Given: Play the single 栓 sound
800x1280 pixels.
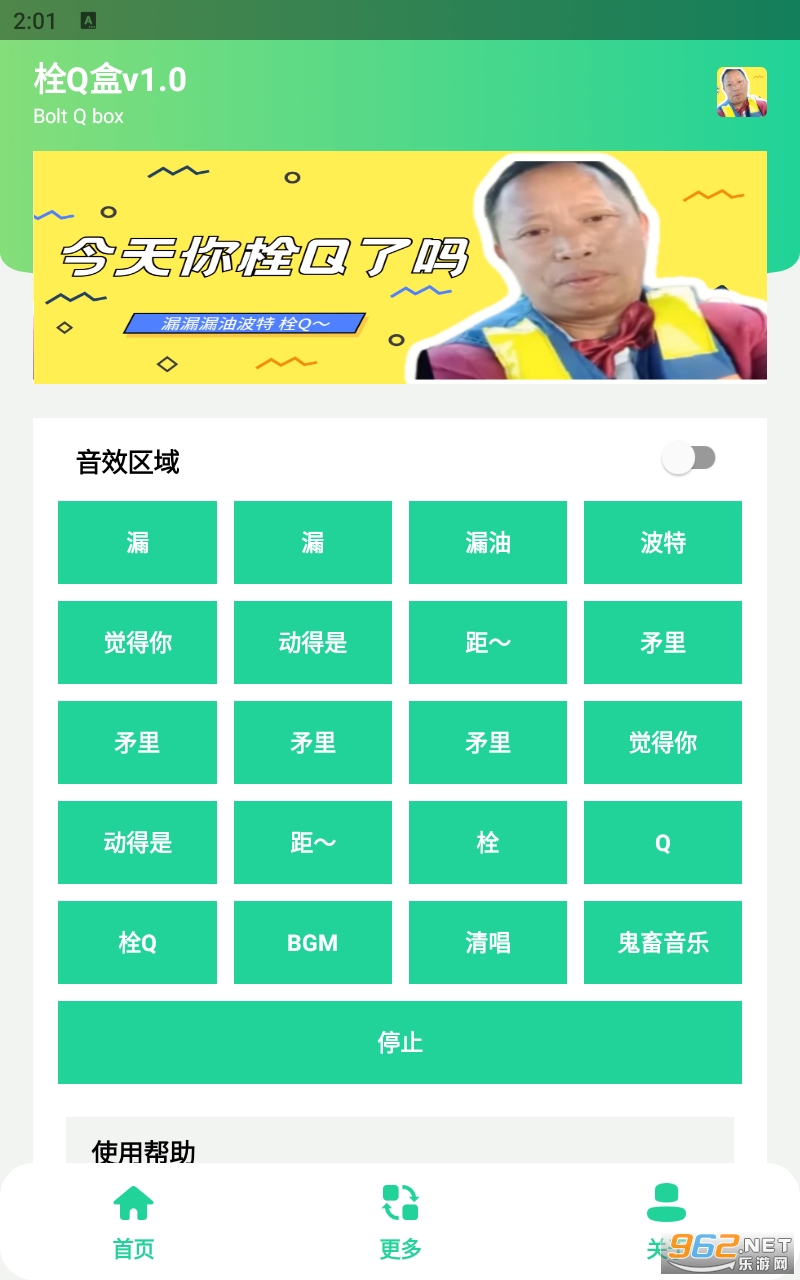Looking at the screenshot, I should pyautogui.click(x=488, y=842).
